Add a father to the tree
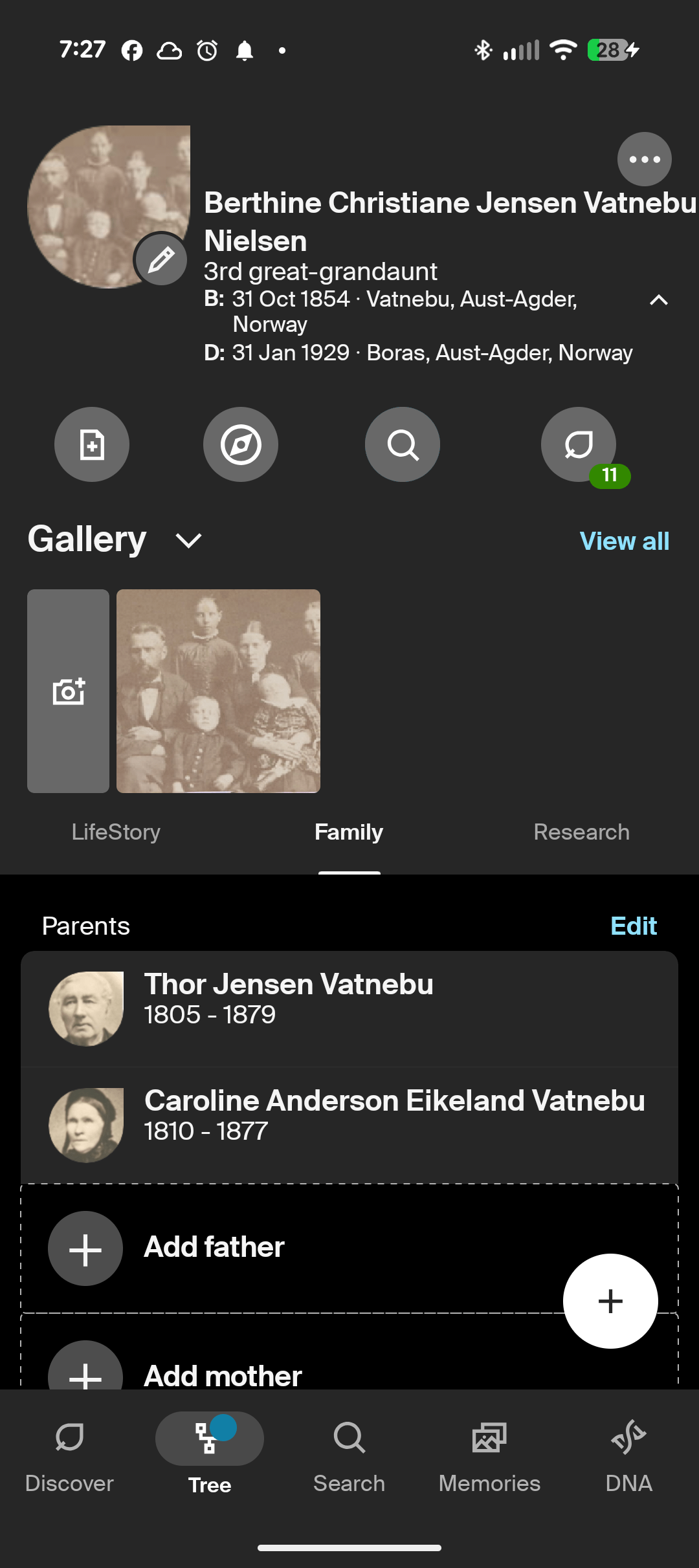 coord(214,1248)
